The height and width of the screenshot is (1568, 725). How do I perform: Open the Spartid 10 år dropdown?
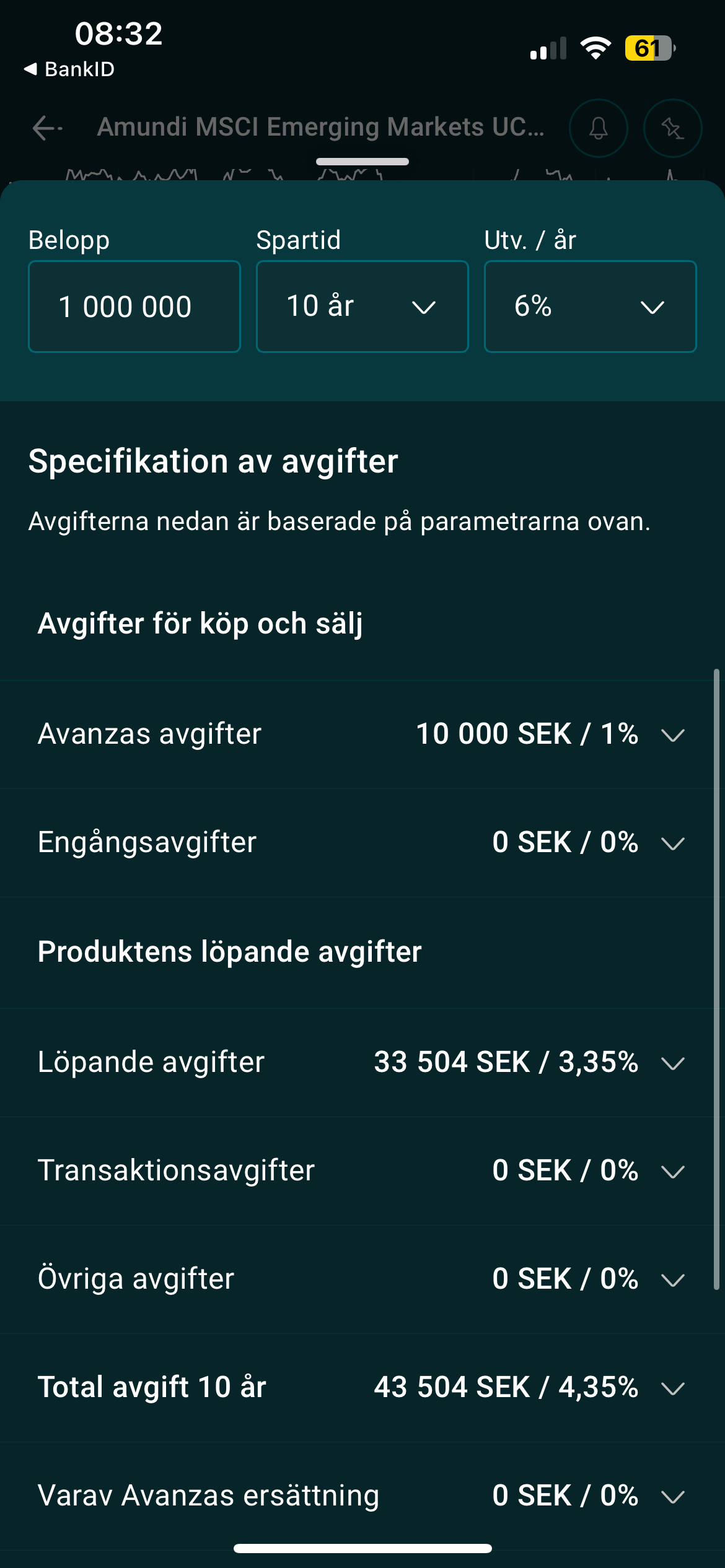click(x=362, y=307)
